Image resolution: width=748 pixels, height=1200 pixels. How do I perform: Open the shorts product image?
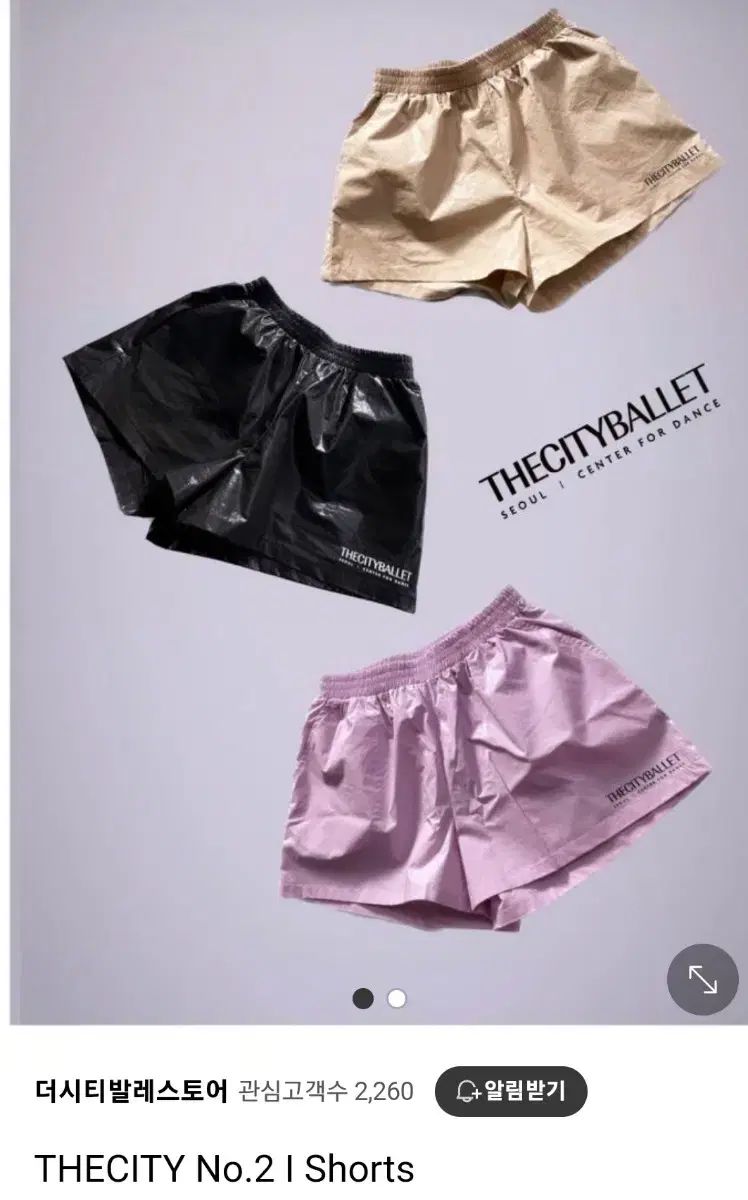click(x=374, y=500)
